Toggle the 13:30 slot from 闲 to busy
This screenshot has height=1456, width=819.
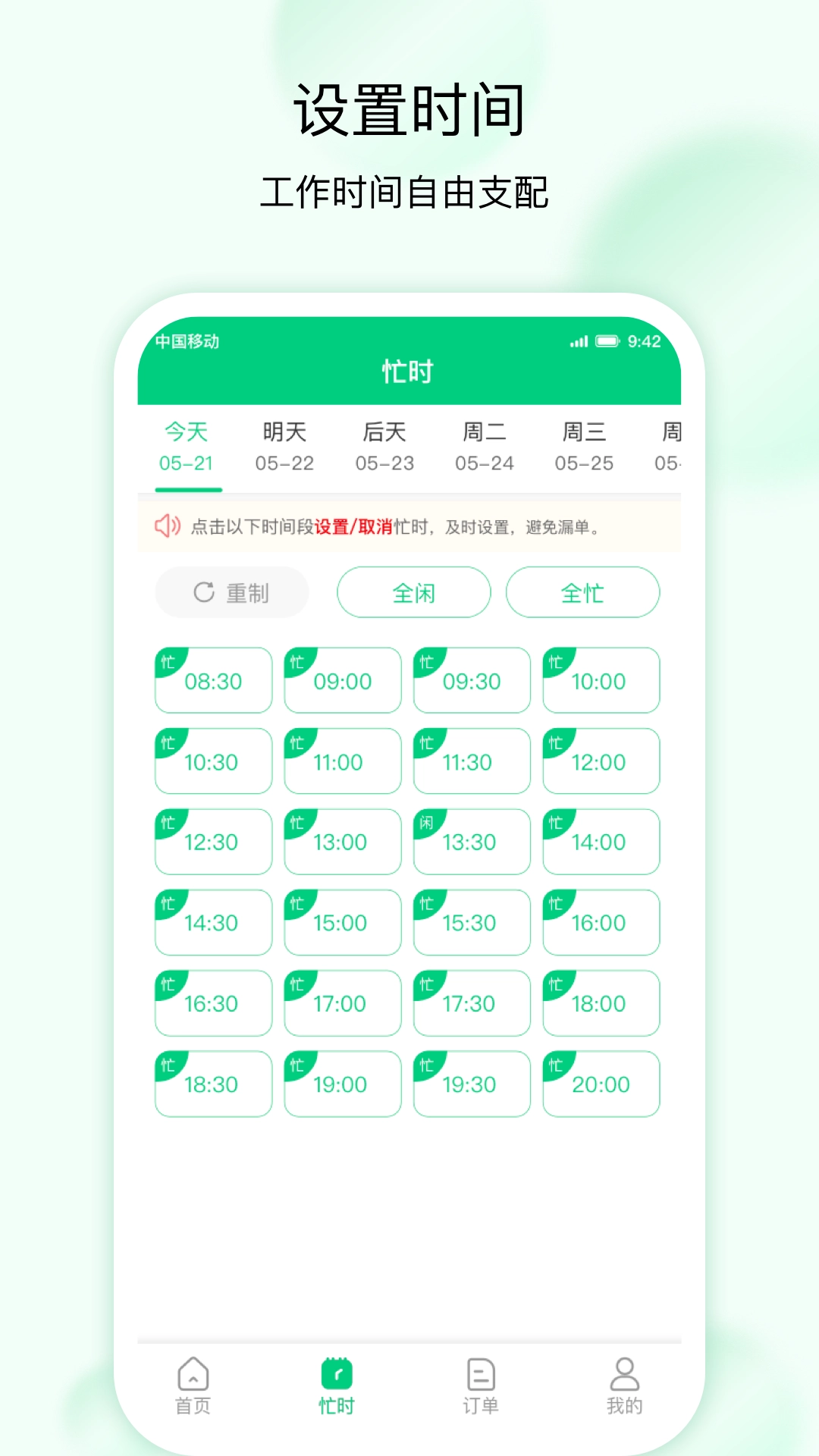[471, 842]
